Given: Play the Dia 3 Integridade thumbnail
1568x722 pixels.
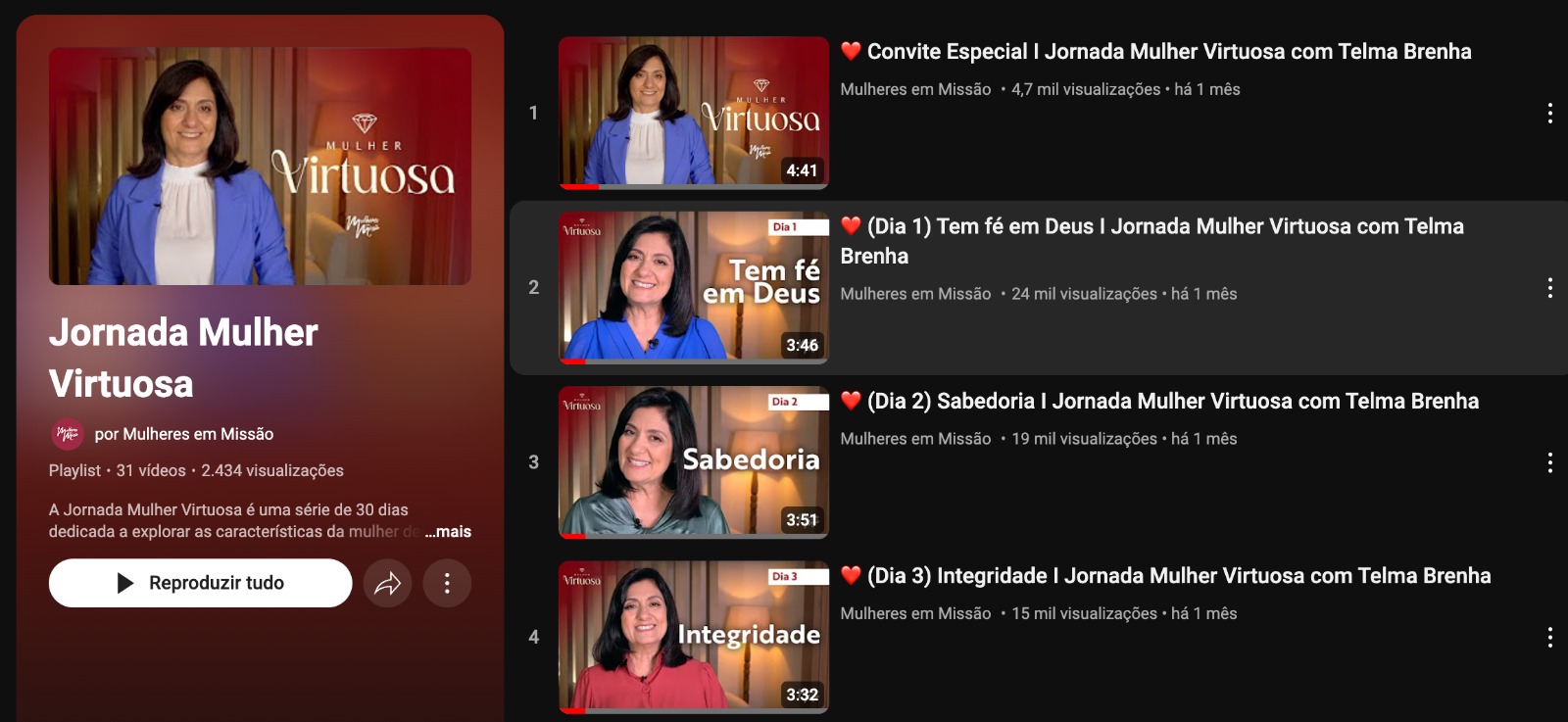Looking at the screenshot, I should pyautogui.click(x=693, y=636).
